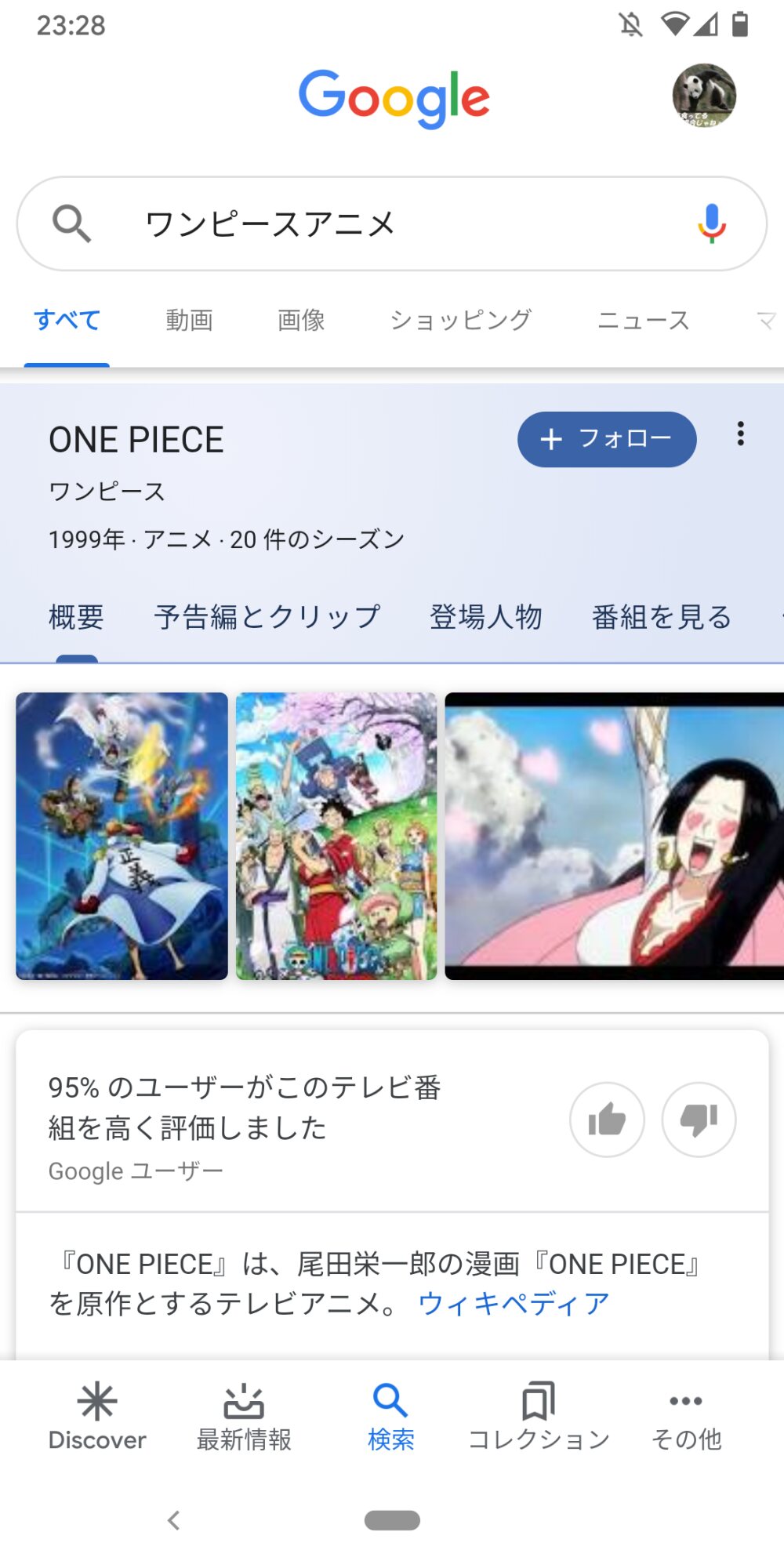
Task: Tap the voice search microphone
Action: point(711,223)
